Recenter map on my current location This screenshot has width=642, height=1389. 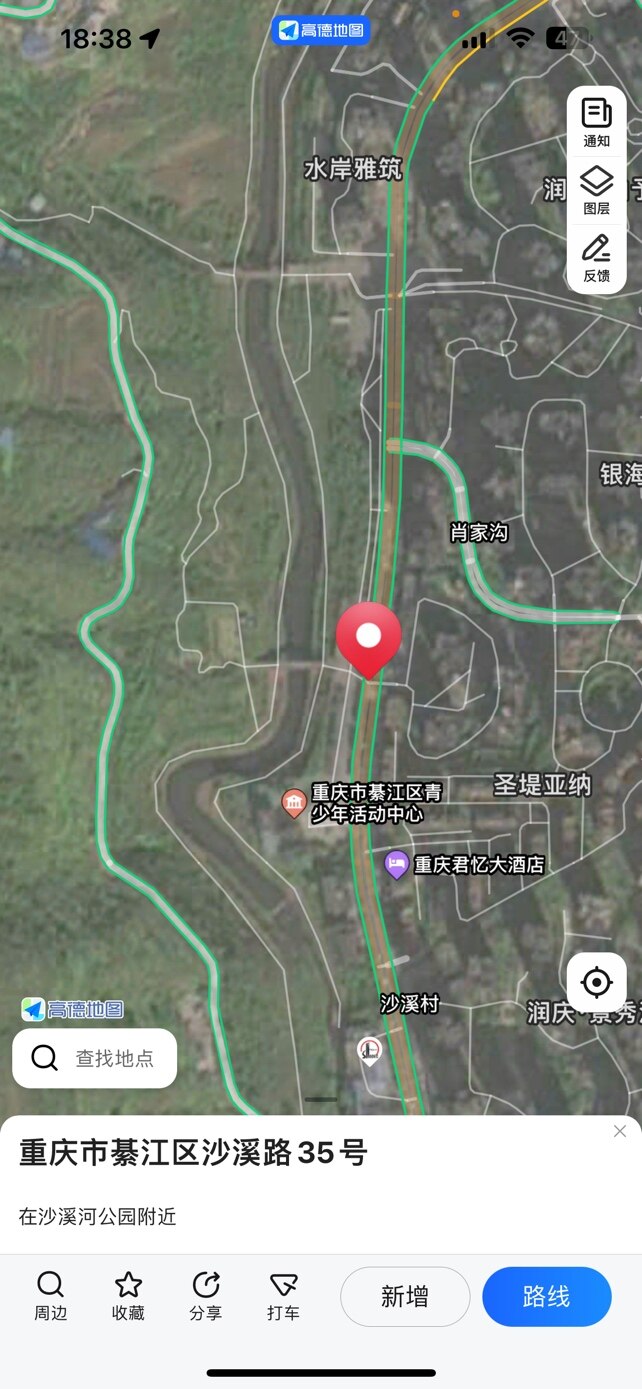[596, 982]
